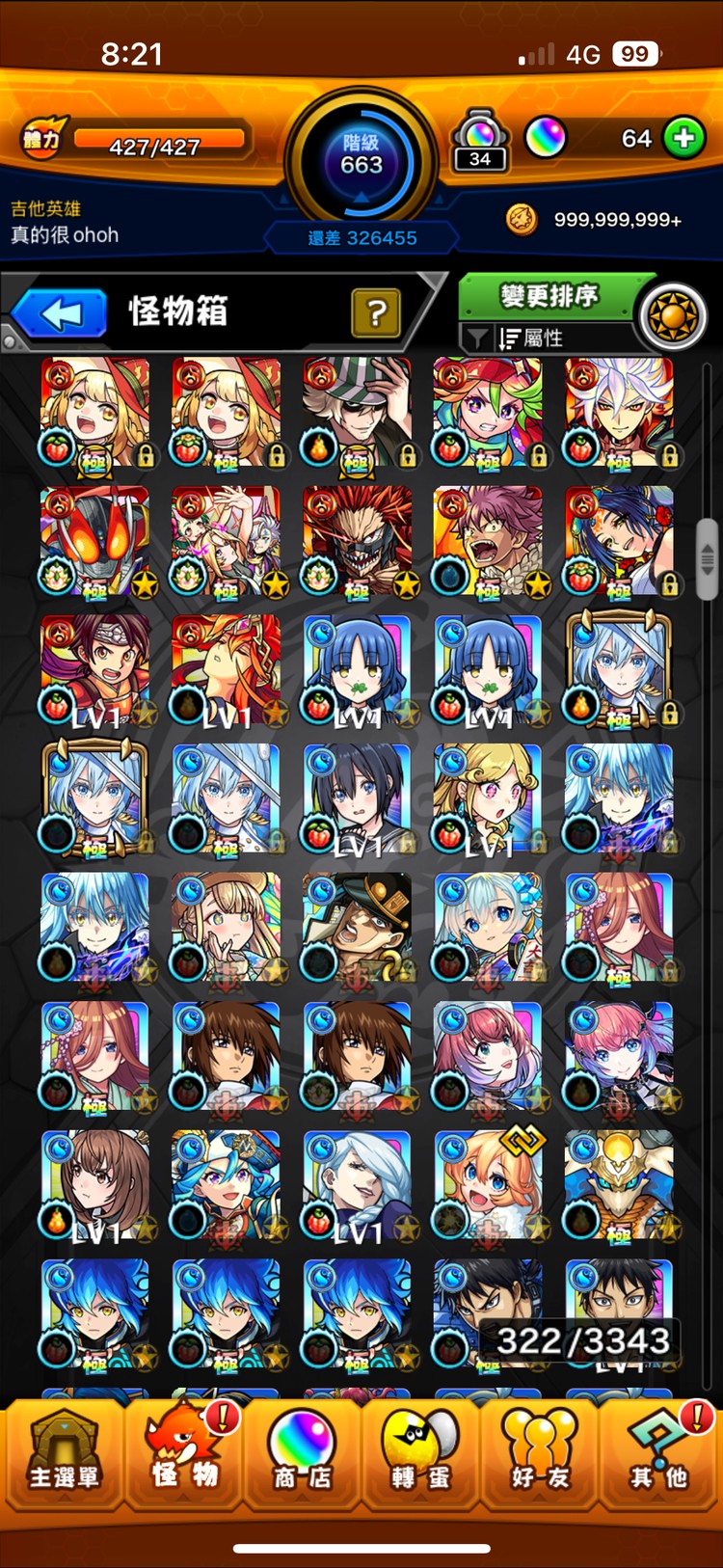Screen dimensions: 723x1568
Task: Tap the scrollbar handle on the right
Action: pos(707,558)
